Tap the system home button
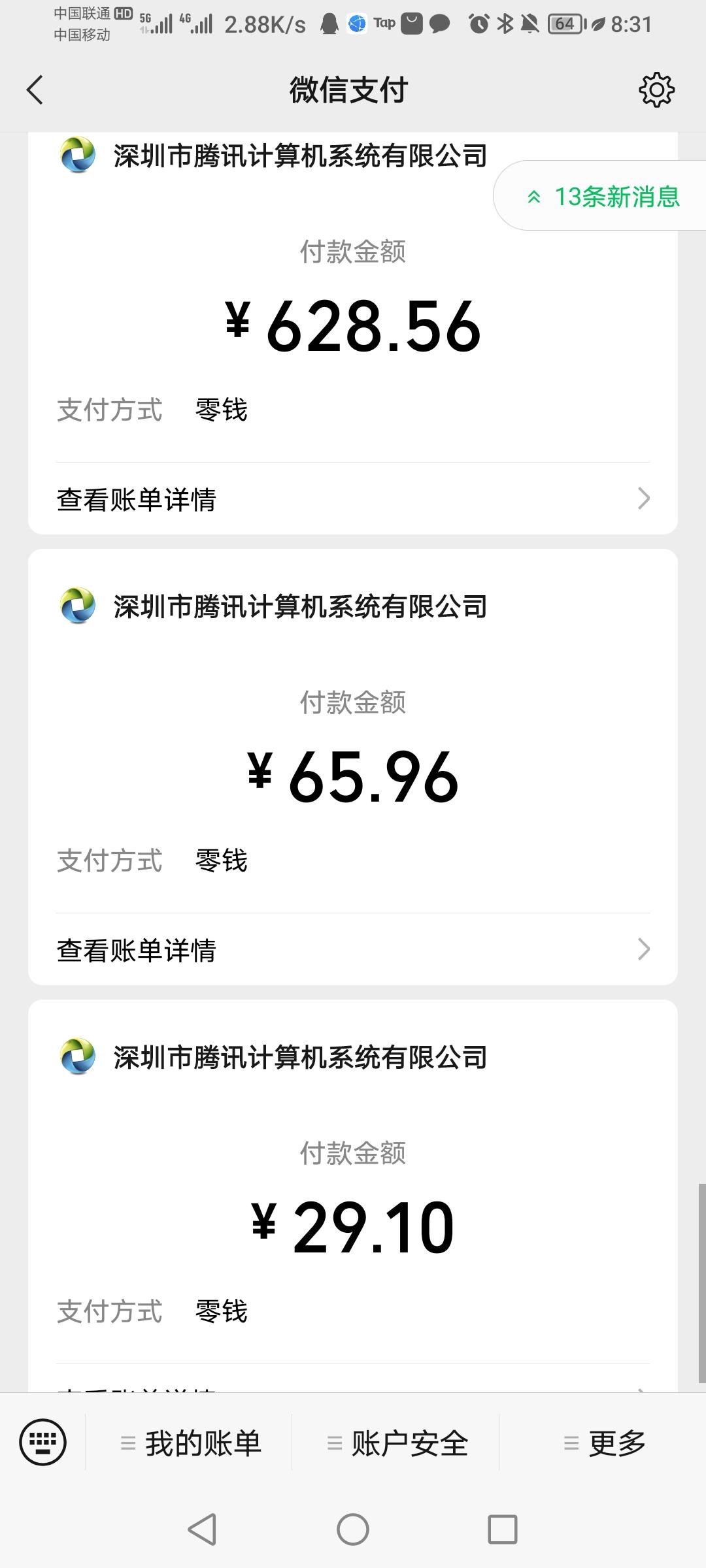The width and height of the screenshot is (706, 1568). tap(353, 1529)
